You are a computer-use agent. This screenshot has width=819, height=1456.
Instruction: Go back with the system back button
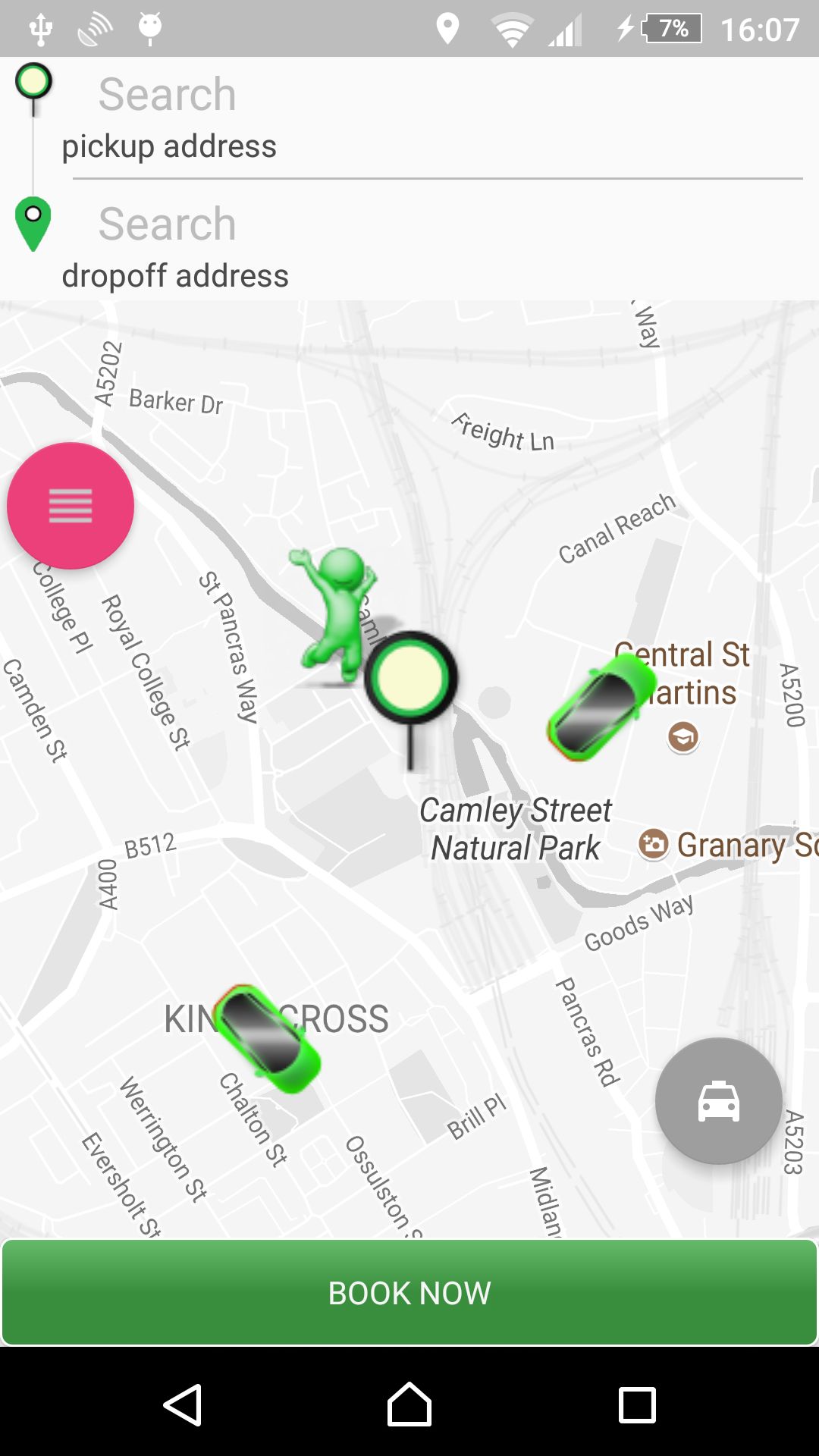pyautogui.click(x=183, y=1404)
